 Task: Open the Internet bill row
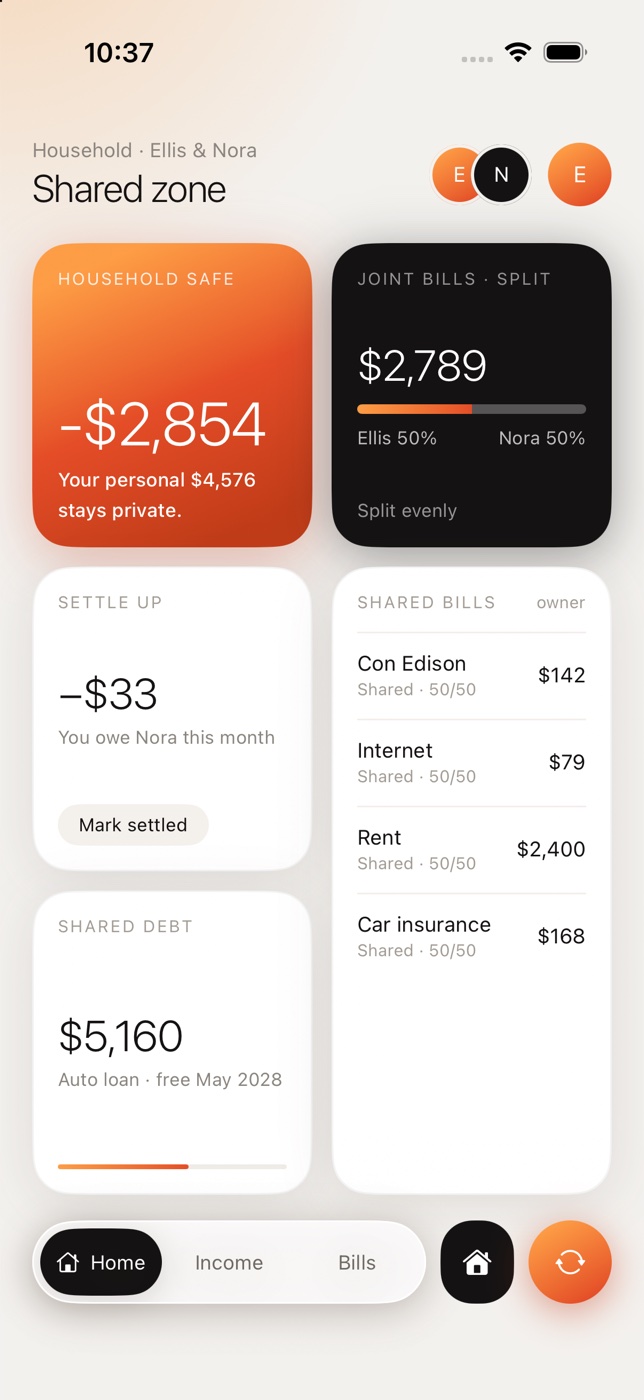pos(471,763)
